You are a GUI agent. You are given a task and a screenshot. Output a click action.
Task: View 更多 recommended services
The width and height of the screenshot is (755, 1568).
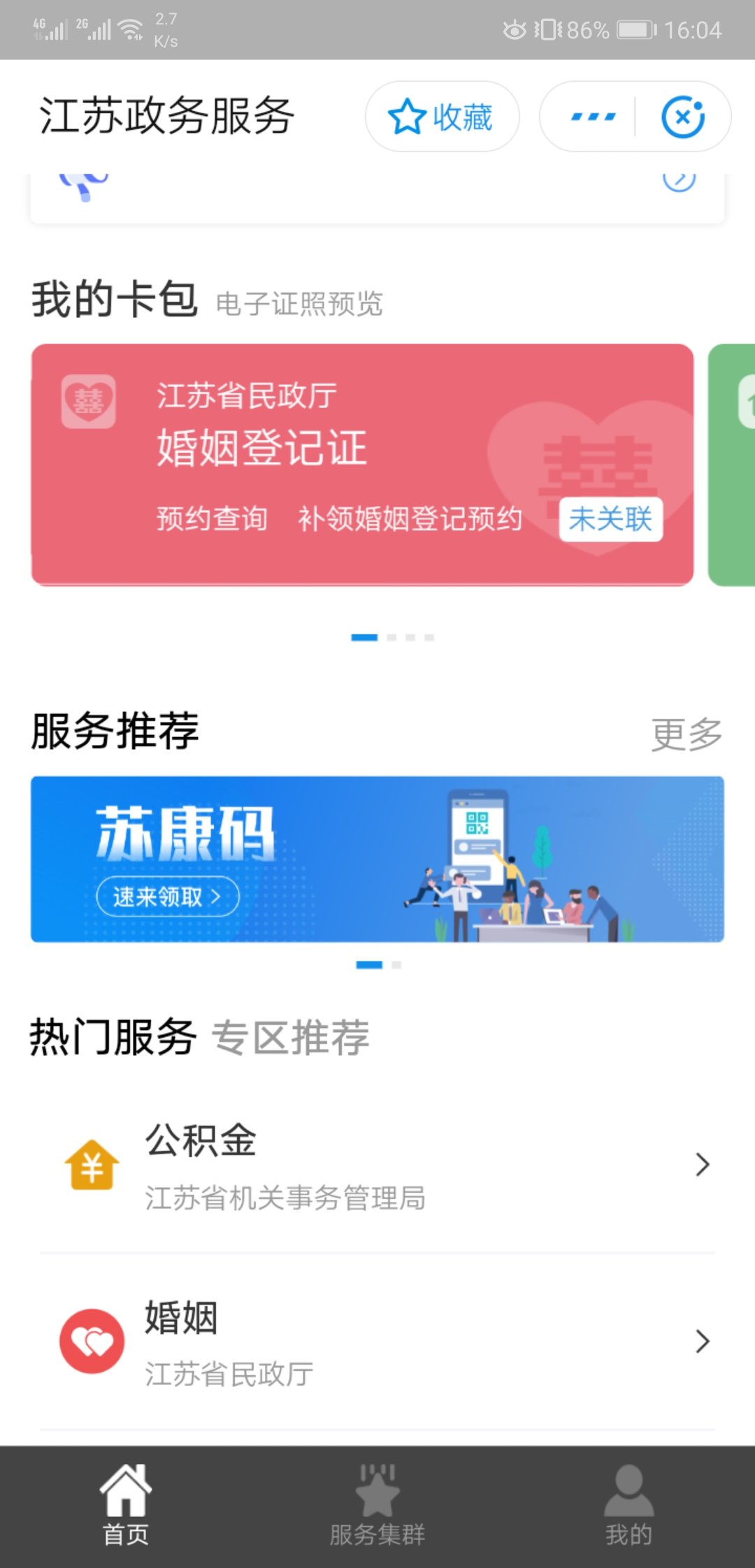pos(686,734)
